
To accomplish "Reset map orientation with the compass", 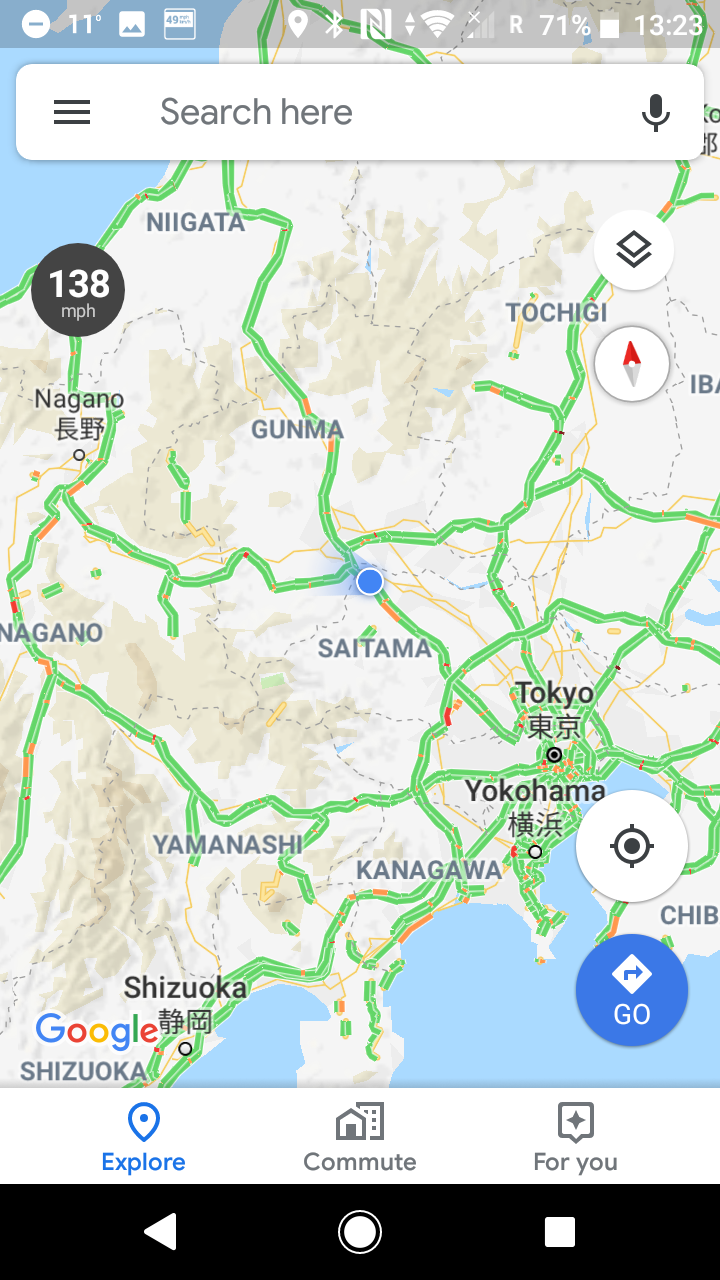I will point(632,363).
